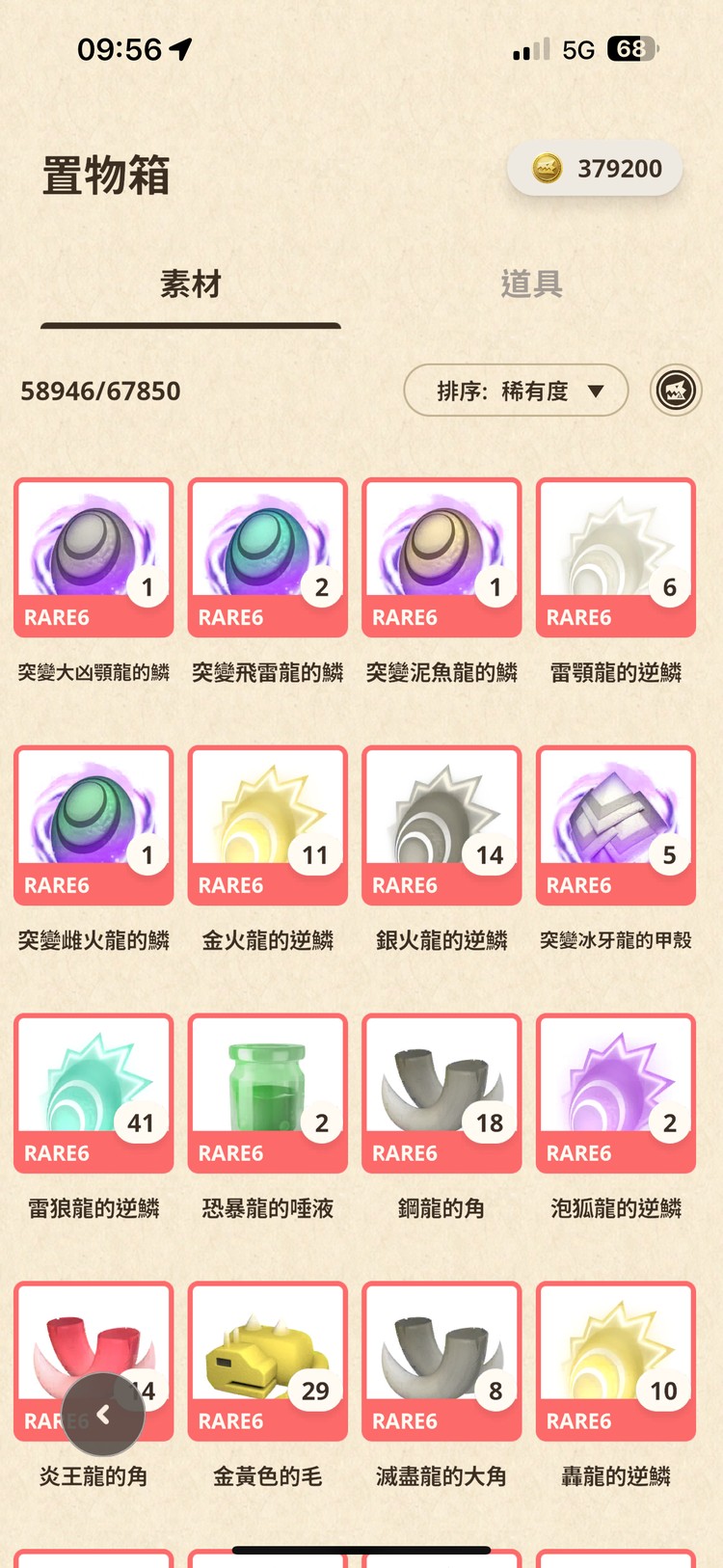Viewport: 723px width, 1568px height.
Task: Switch to the 道具 tab
Action: [531, 284]
